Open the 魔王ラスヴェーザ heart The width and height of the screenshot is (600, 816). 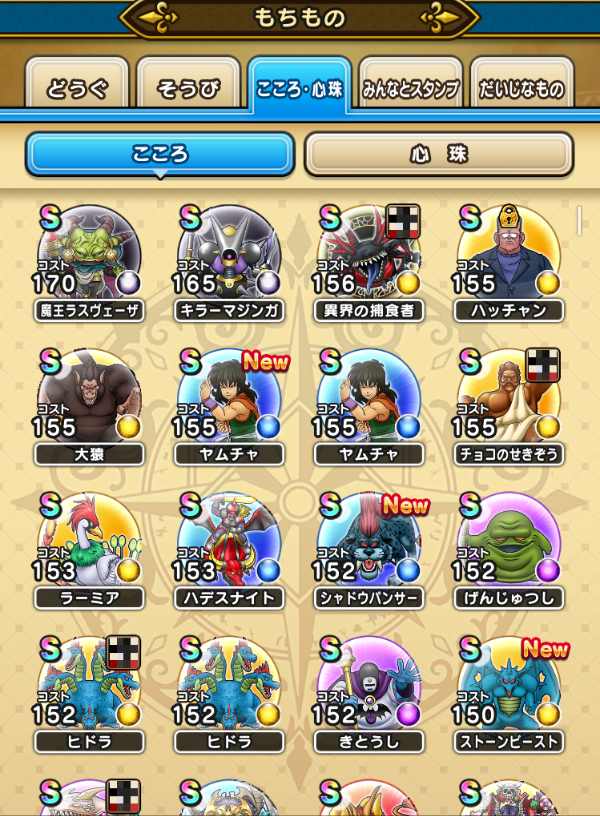tap(90, 260)
